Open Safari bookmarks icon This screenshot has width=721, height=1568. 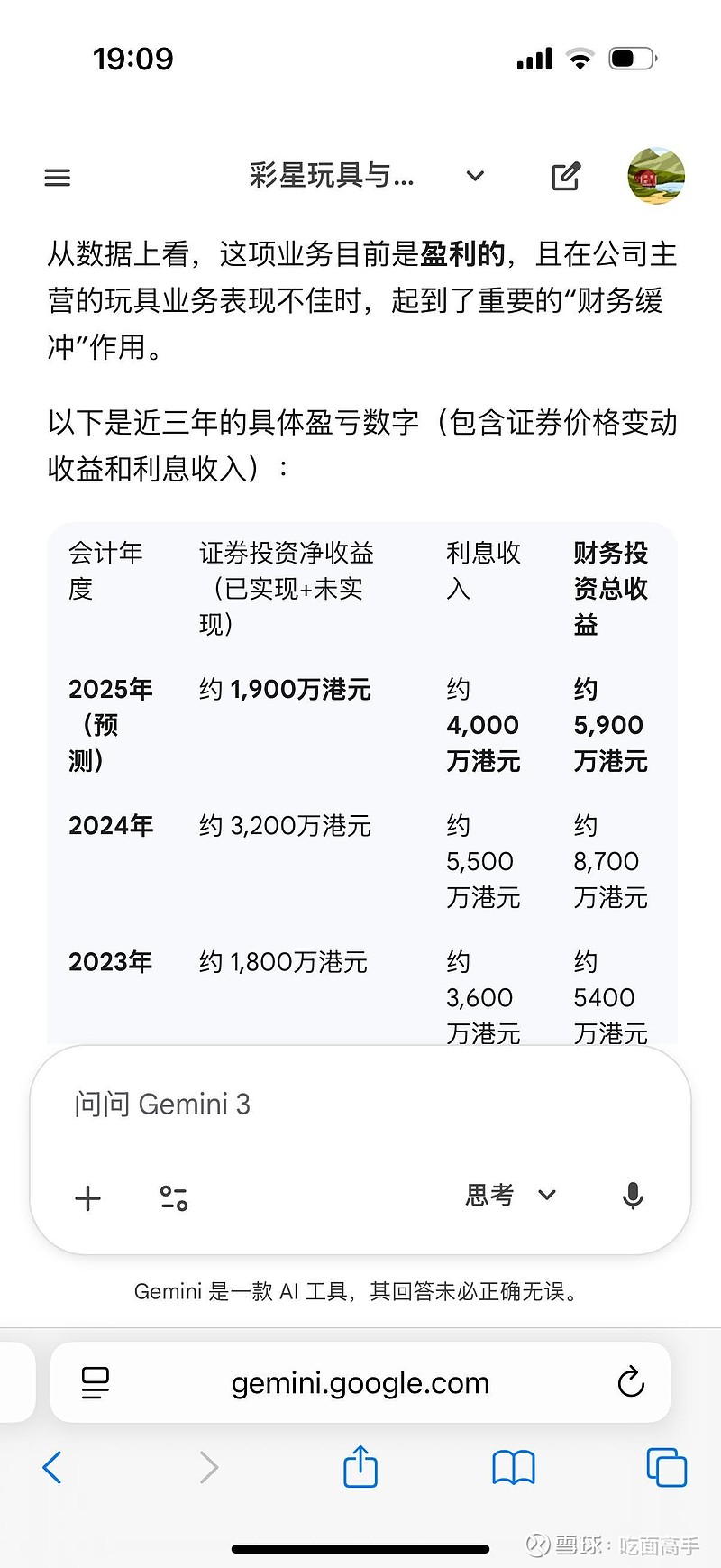coord(514,1467)
